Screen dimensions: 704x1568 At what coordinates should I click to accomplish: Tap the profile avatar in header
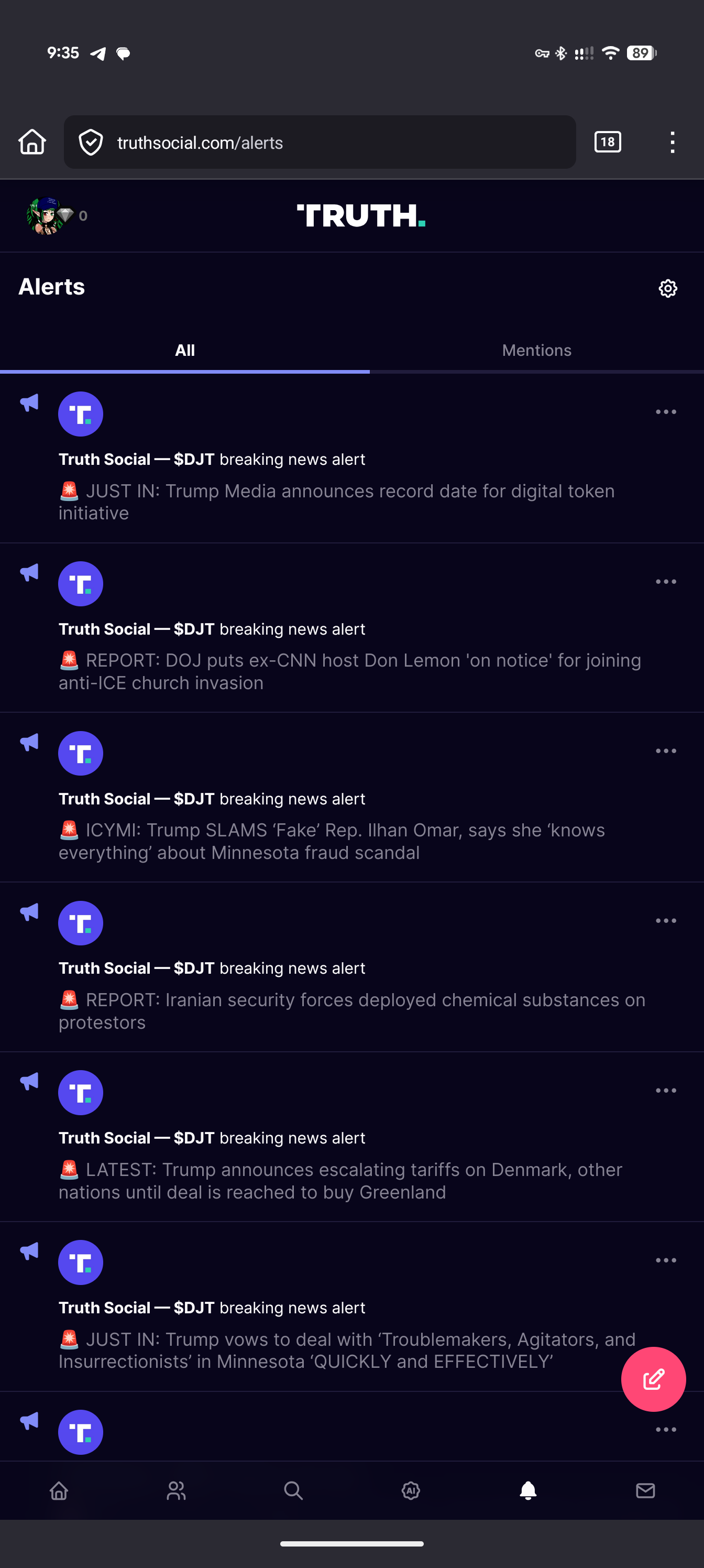[45, 215]
